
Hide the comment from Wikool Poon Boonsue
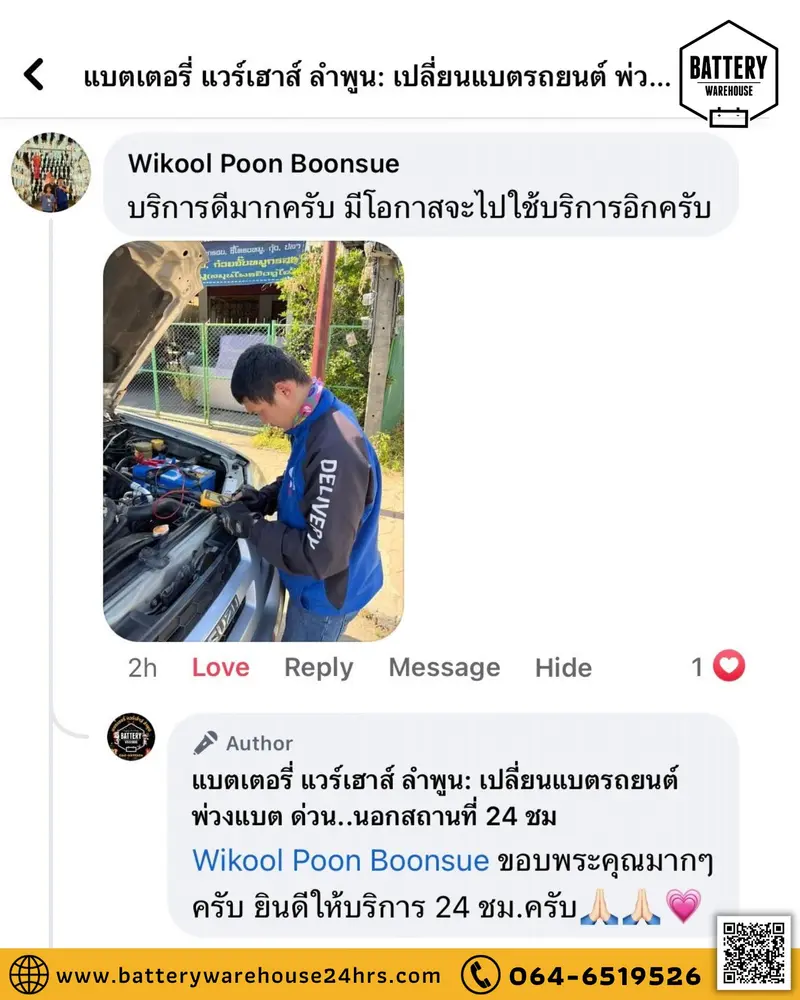coord(565,667)
